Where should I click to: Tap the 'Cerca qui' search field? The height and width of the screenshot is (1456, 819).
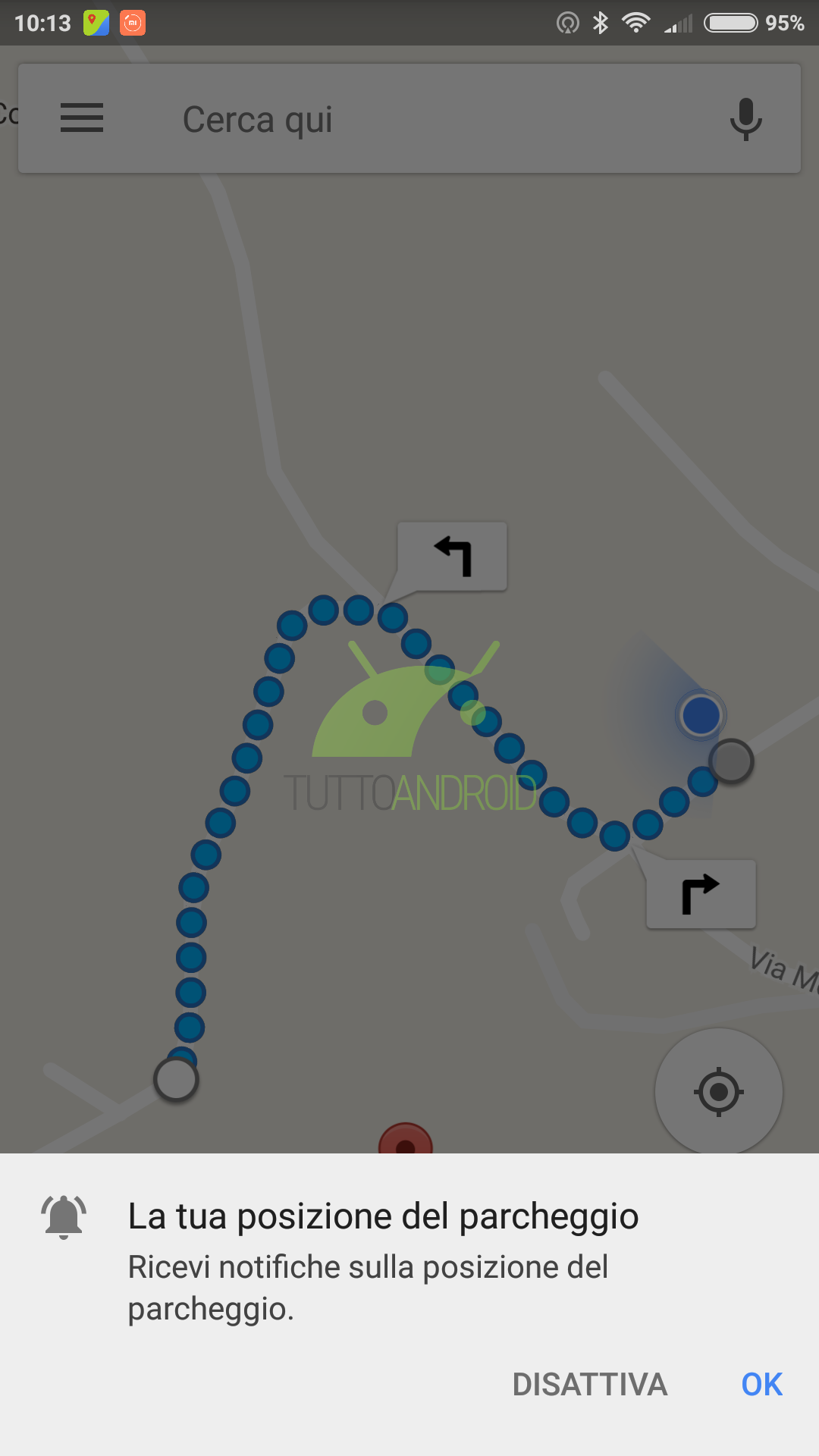point(409,119)
